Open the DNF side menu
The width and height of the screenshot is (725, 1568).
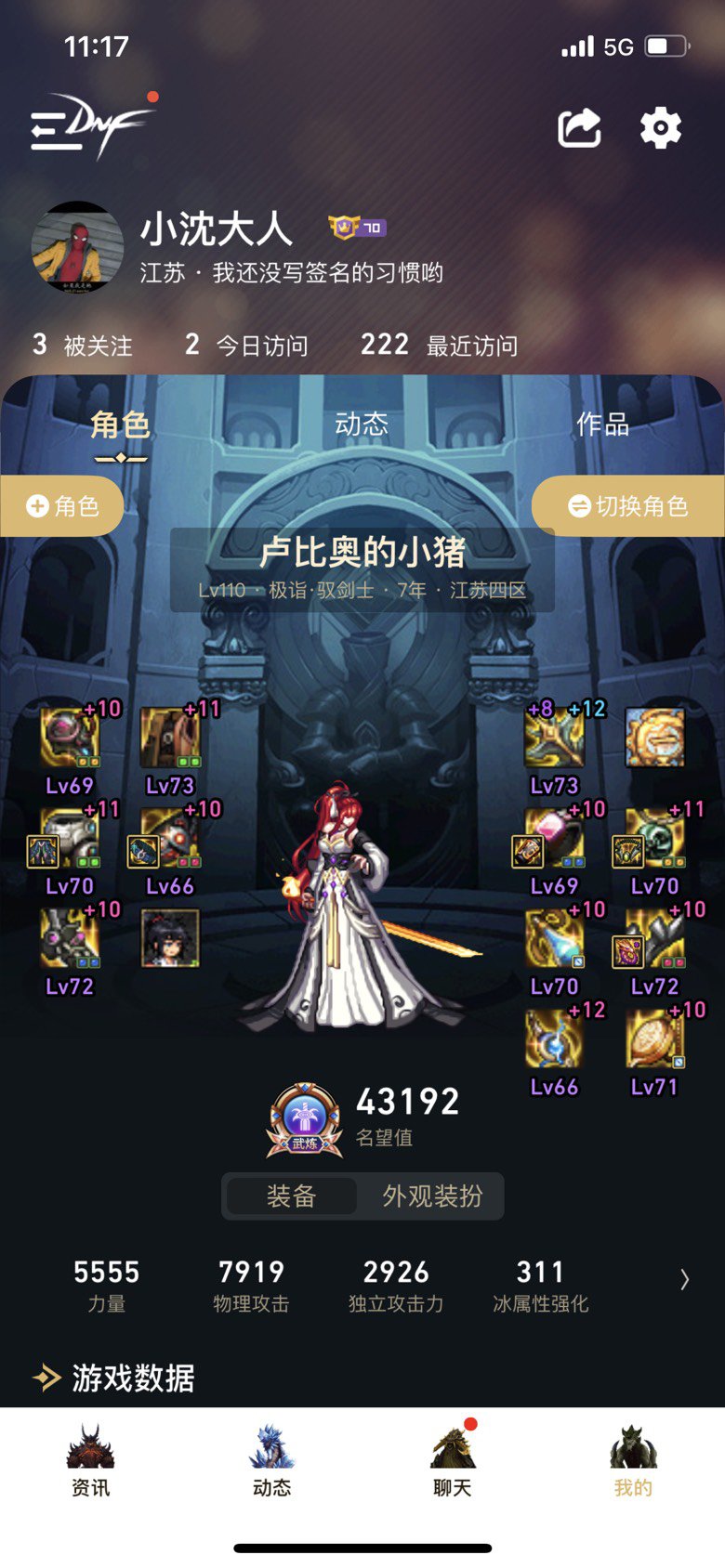click(88, 126)
